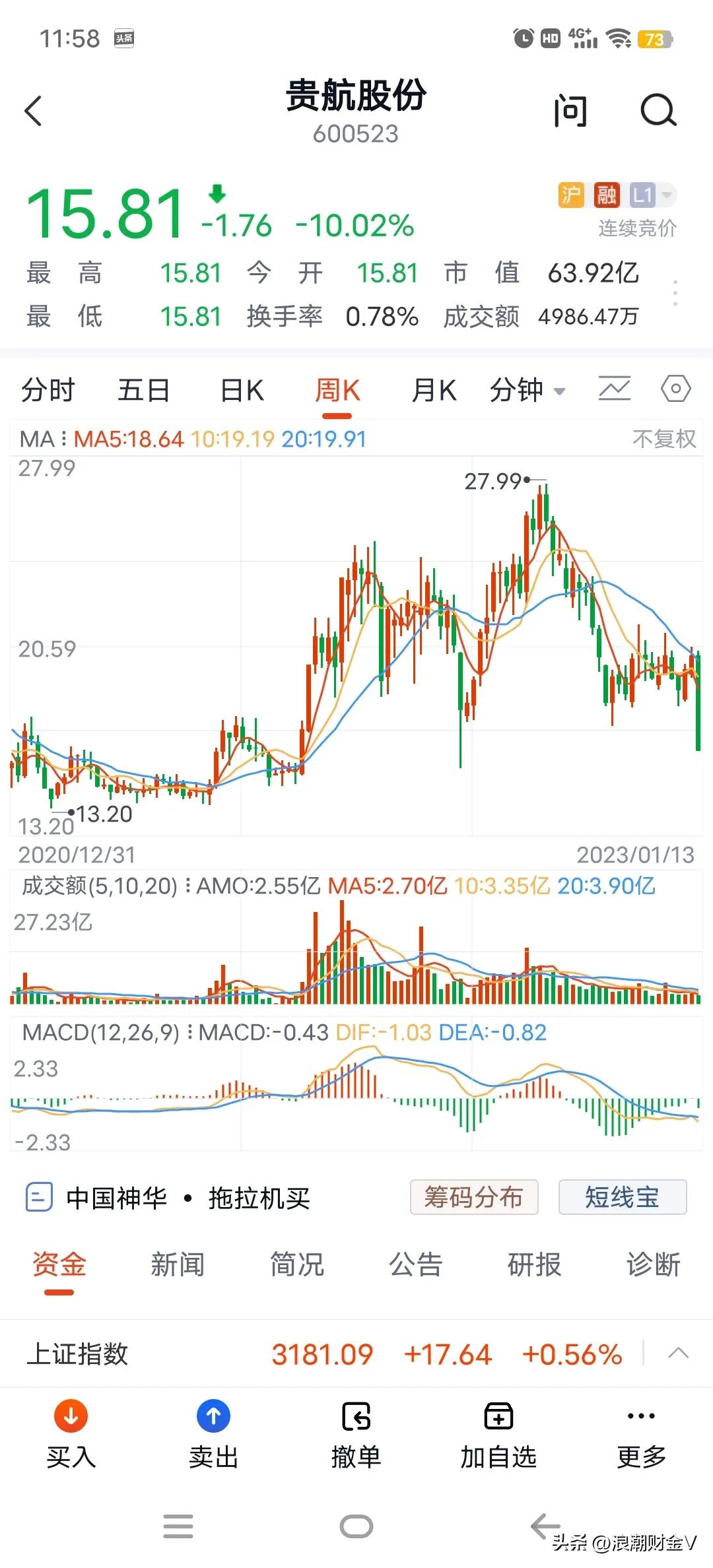Open the 筹码分布 chip distribution button
713x1568 pixels.
[x=475, y=1197]
